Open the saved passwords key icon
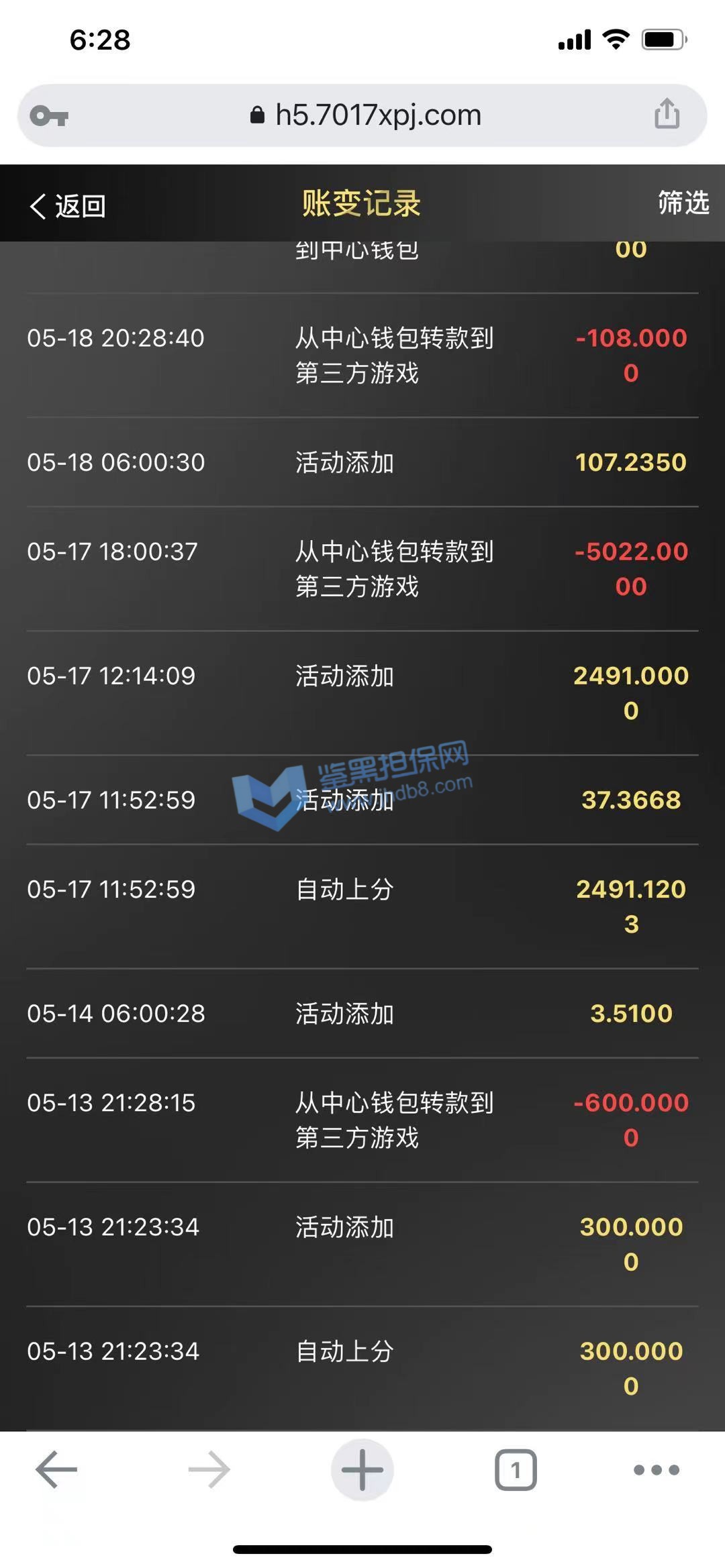 tap(49, 116)
